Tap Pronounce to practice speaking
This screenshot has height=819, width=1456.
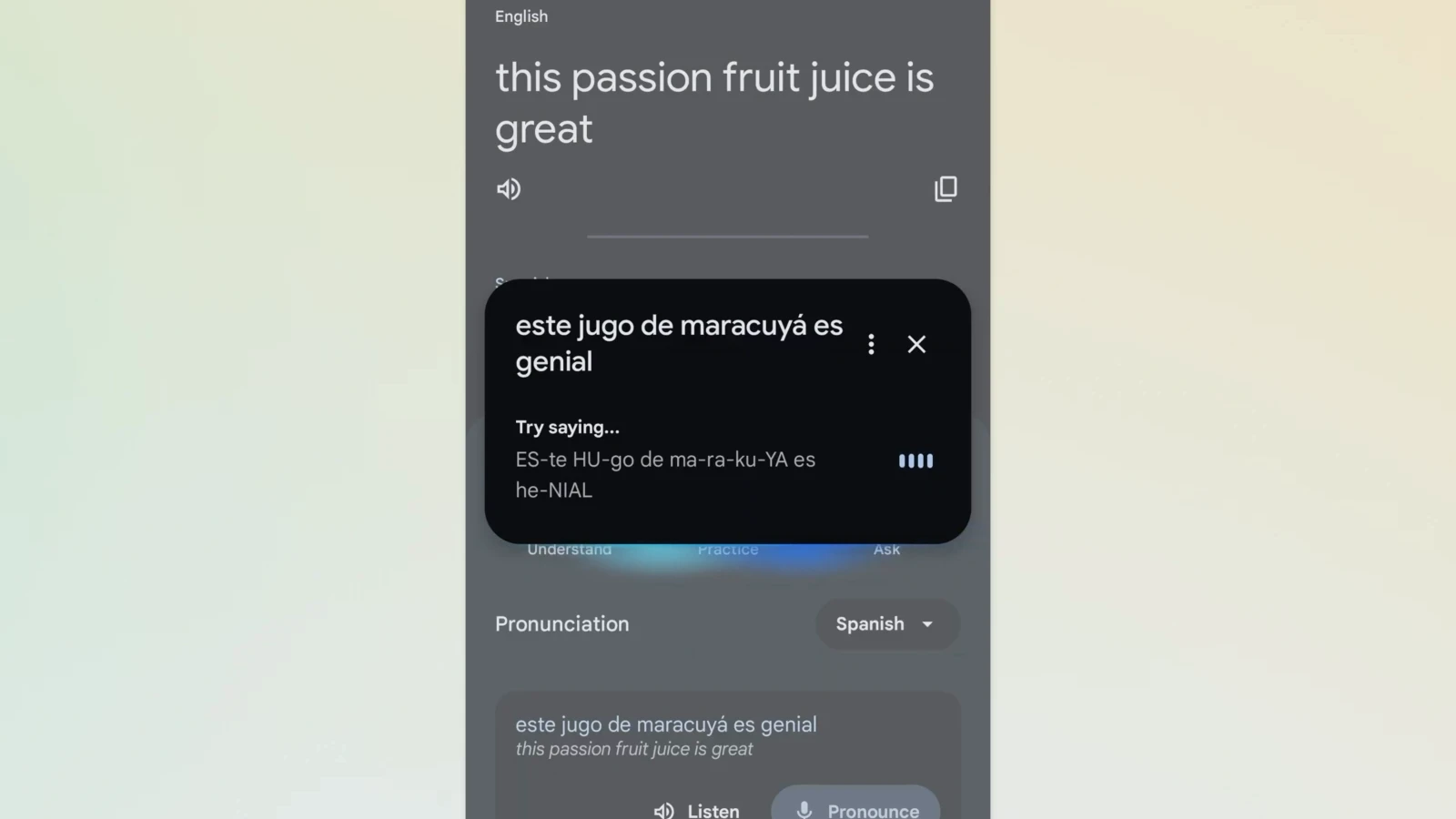click(x=855, y=807)
